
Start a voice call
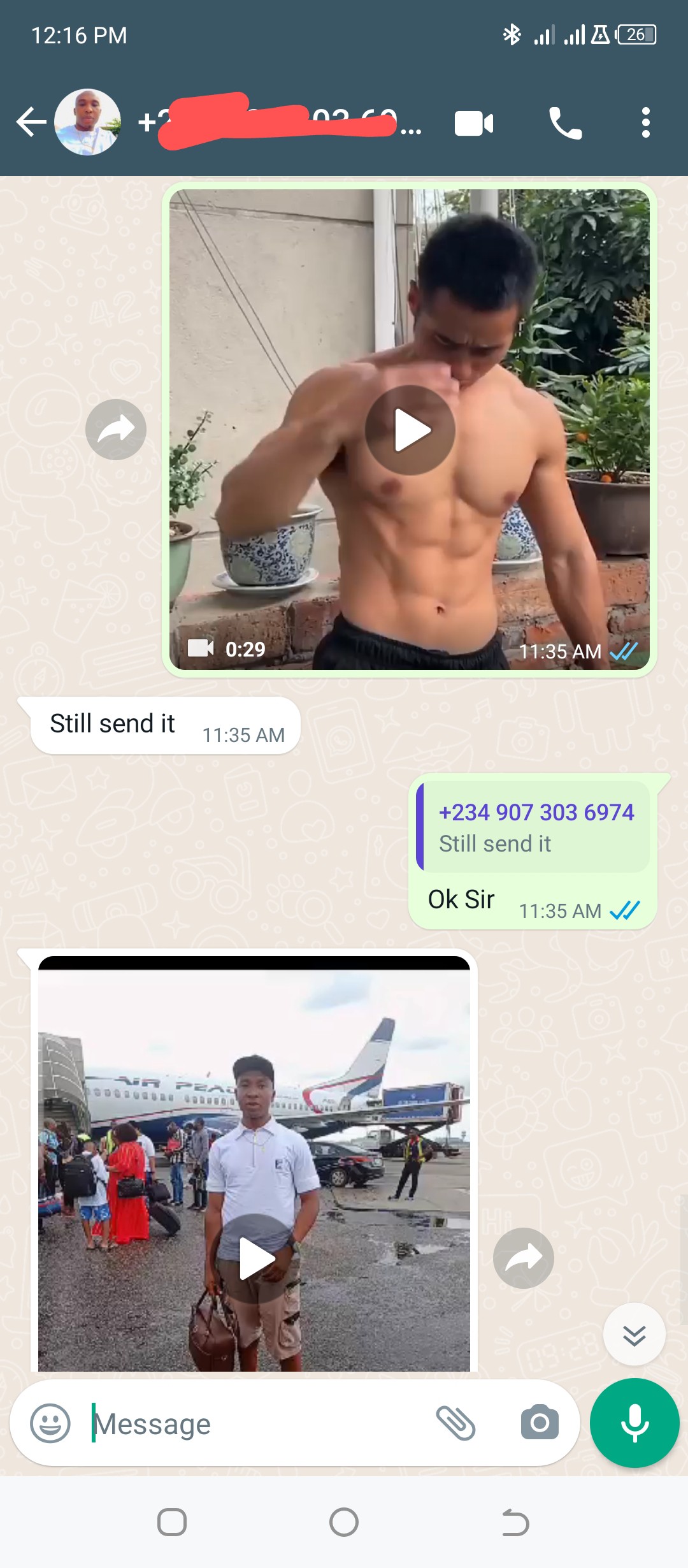click(565, 123)
